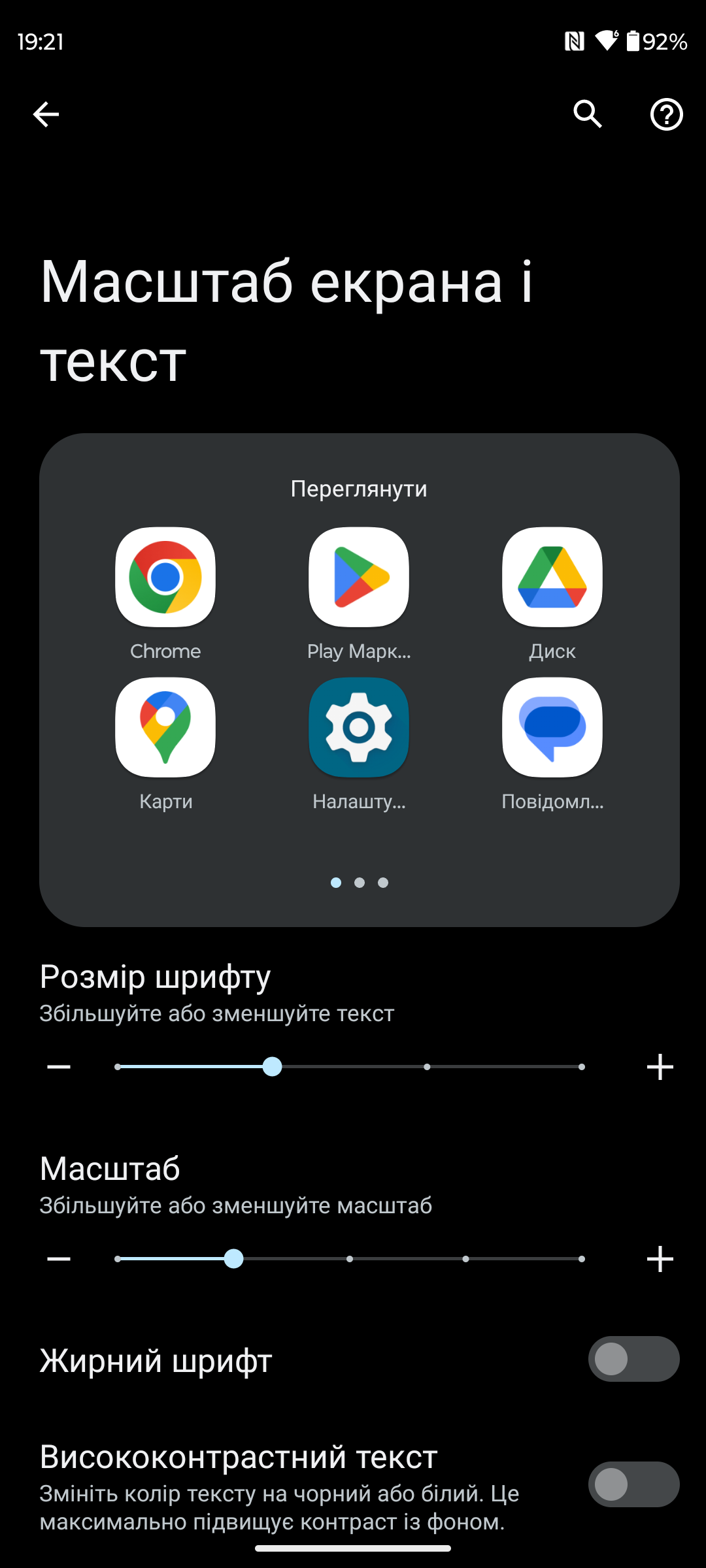Decrease Масштаб with the minus button
Image resolution: width=706 pixels, height=1568 pixels.
click(59, 1259)
